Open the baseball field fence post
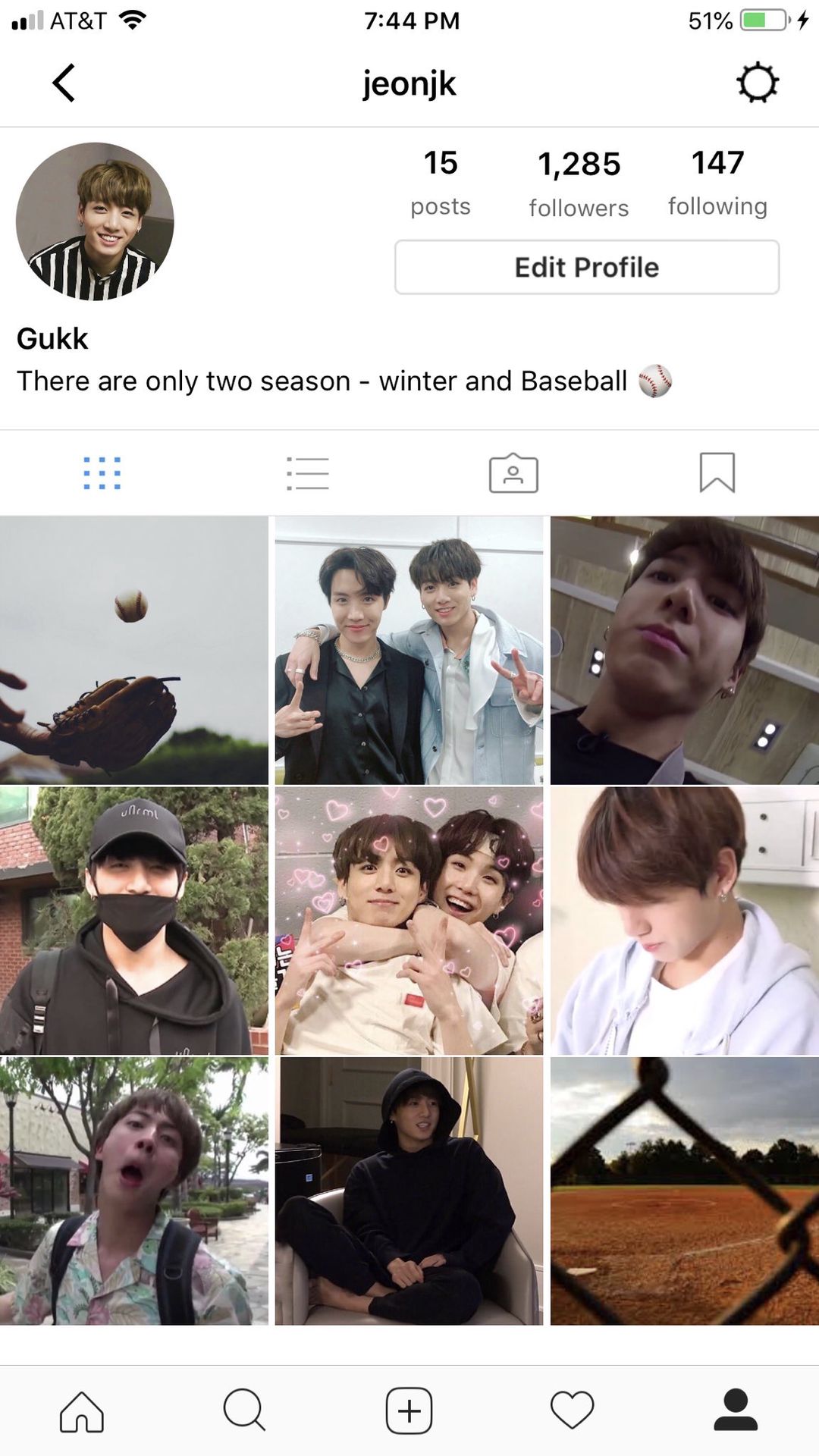 (684, 1191)
